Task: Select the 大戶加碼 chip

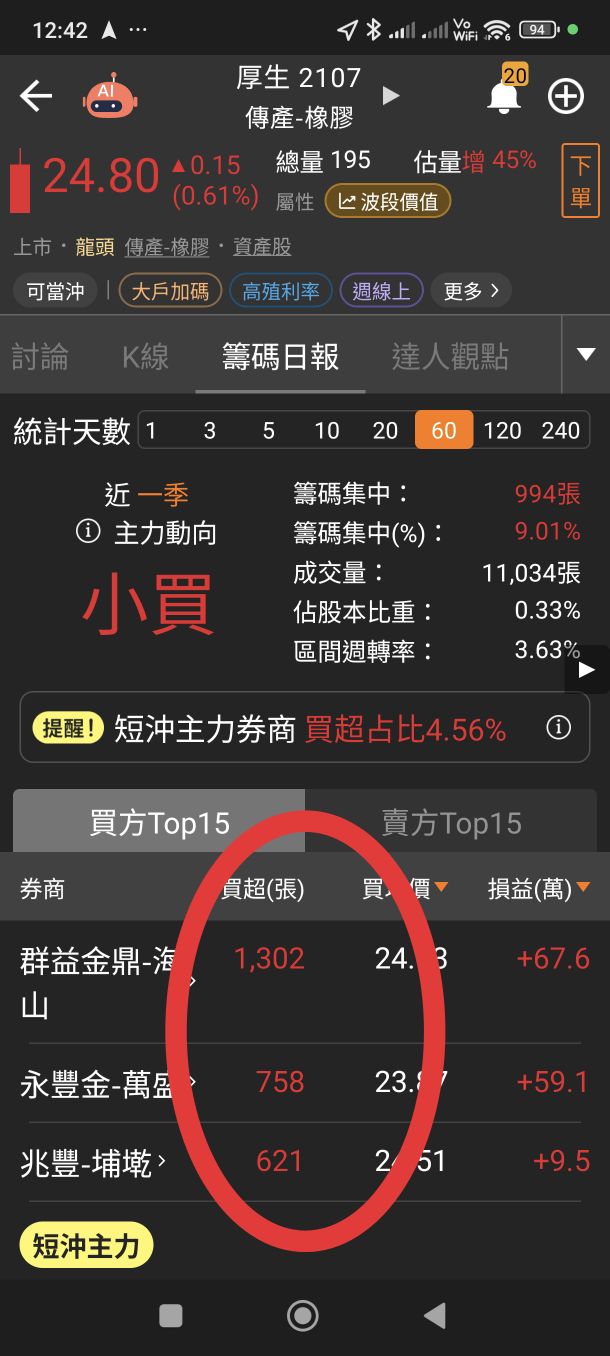Action: click(170, 291)
